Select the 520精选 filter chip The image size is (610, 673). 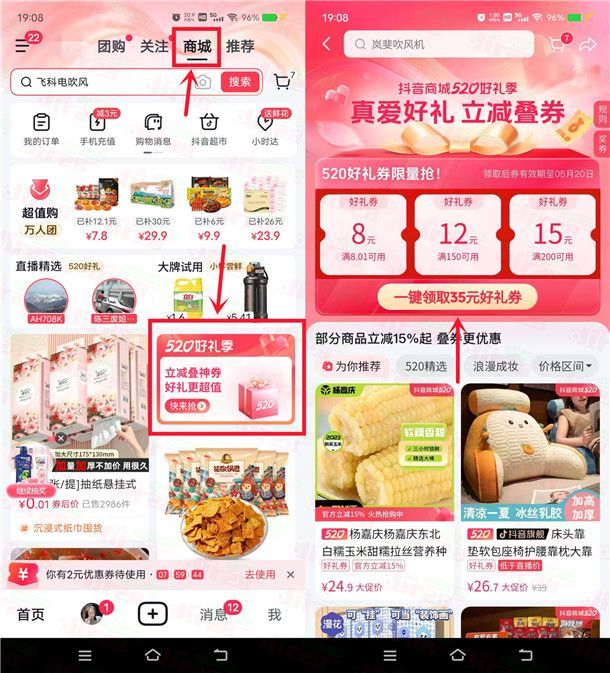point(426,366)
